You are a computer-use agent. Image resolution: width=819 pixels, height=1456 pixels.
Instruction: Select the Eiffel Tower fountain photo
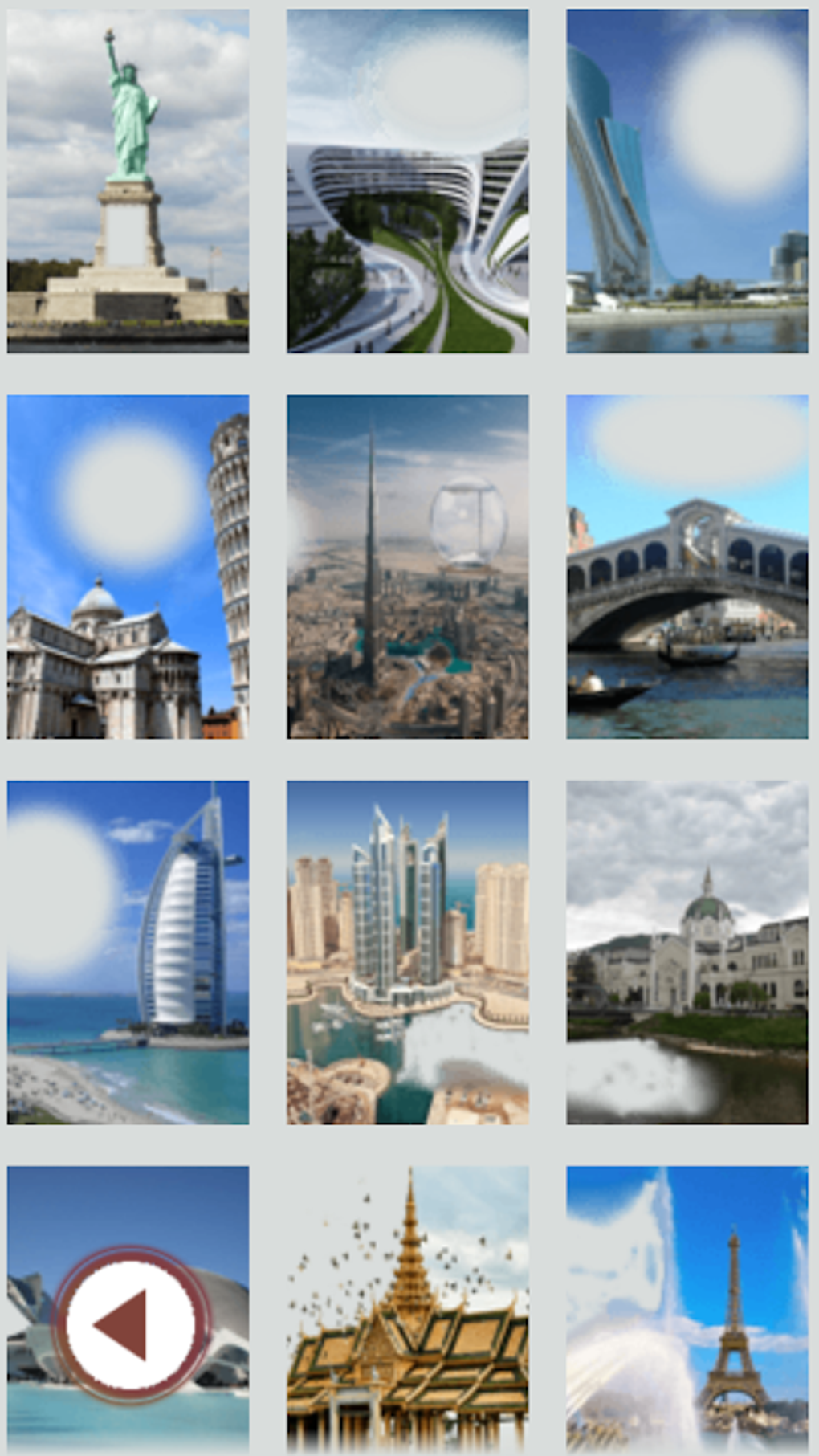coord(685,1325)
